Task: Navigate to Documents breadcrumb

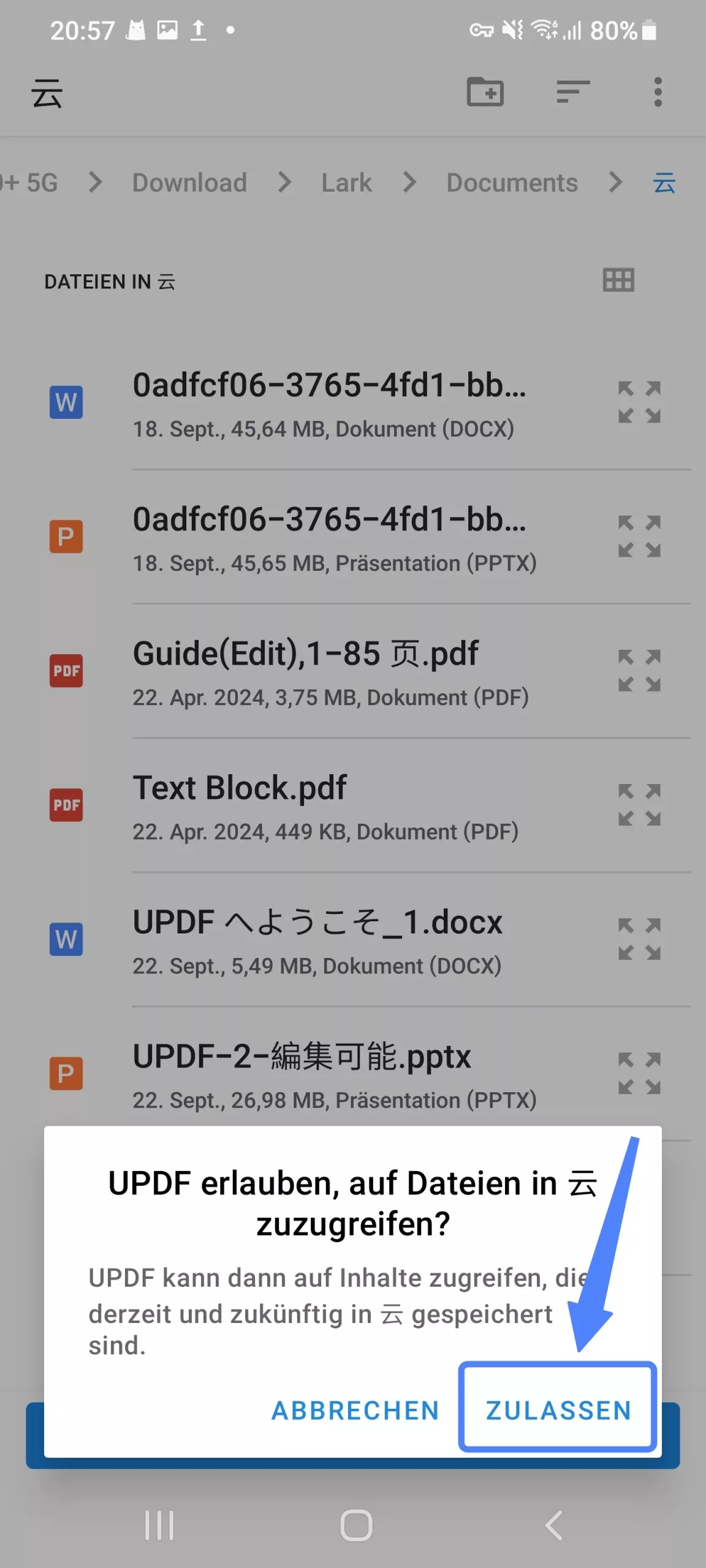Action: (x=512, y=183)
